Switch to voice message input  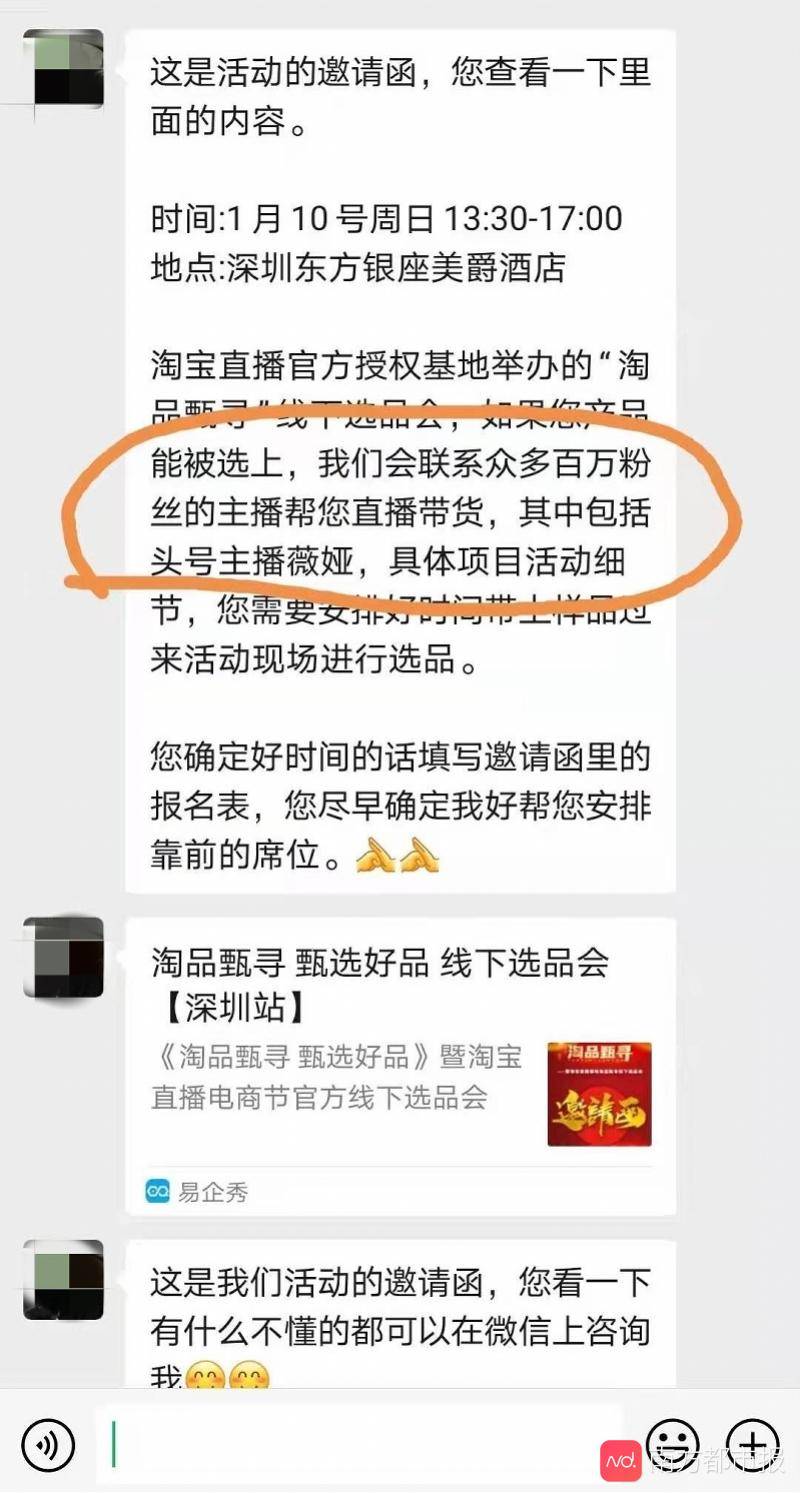point(47,1444)
